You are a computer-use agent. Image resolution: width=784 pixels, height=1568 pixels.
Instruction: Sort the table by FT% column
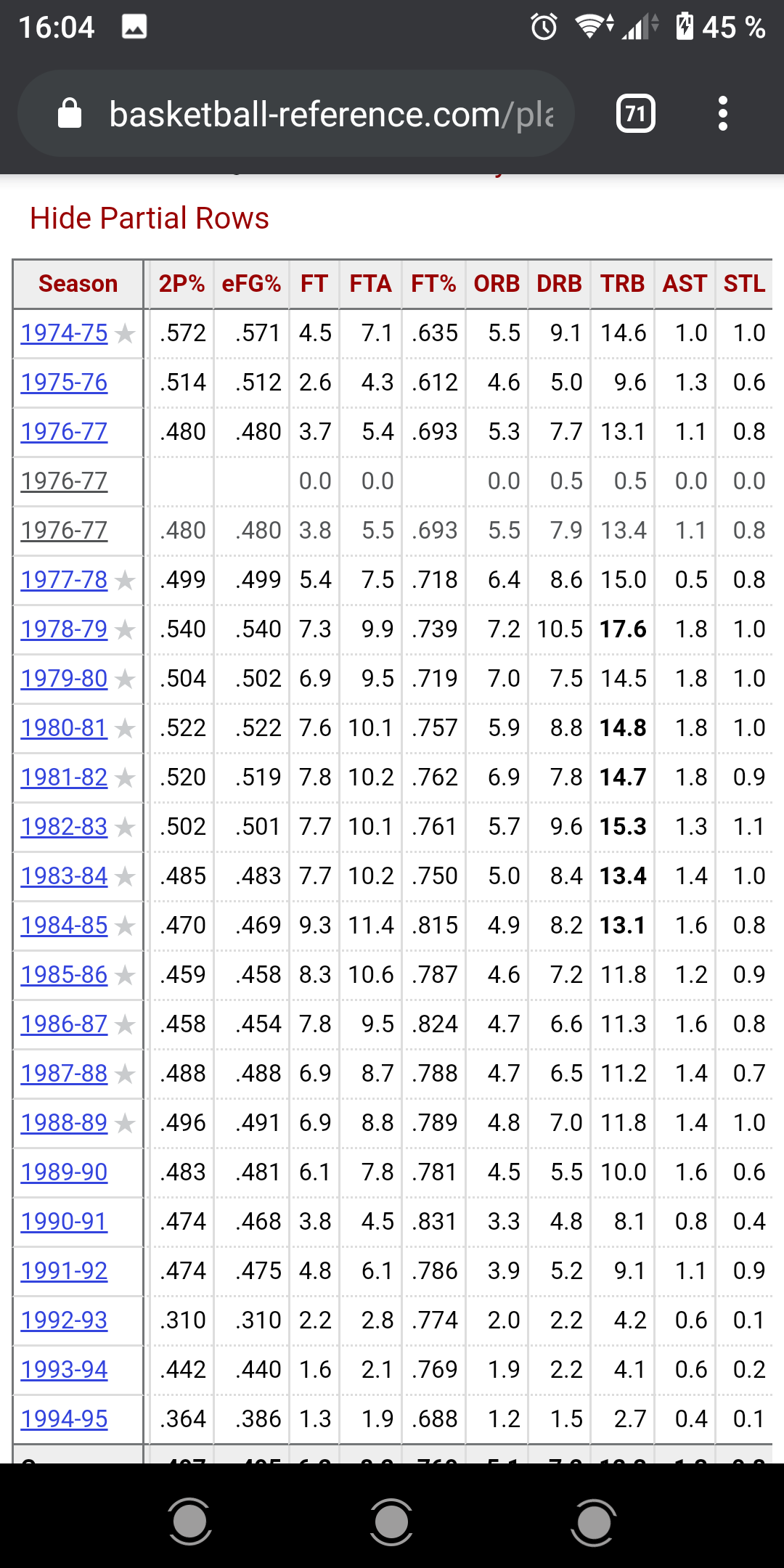coord(433,283)
